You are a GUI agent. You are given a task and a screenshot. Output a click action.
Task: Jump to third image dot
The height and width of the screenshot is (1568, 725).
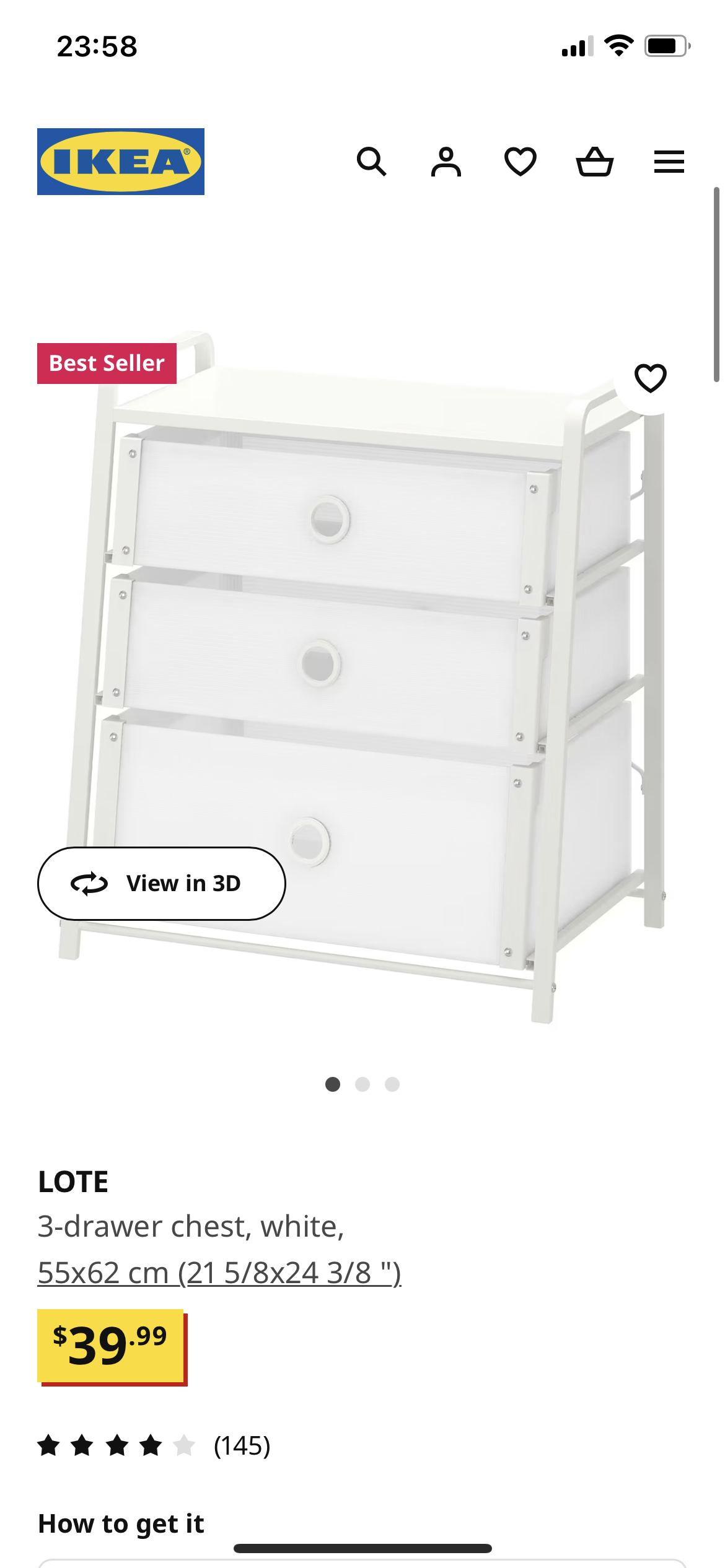(x=392, y=1084)
